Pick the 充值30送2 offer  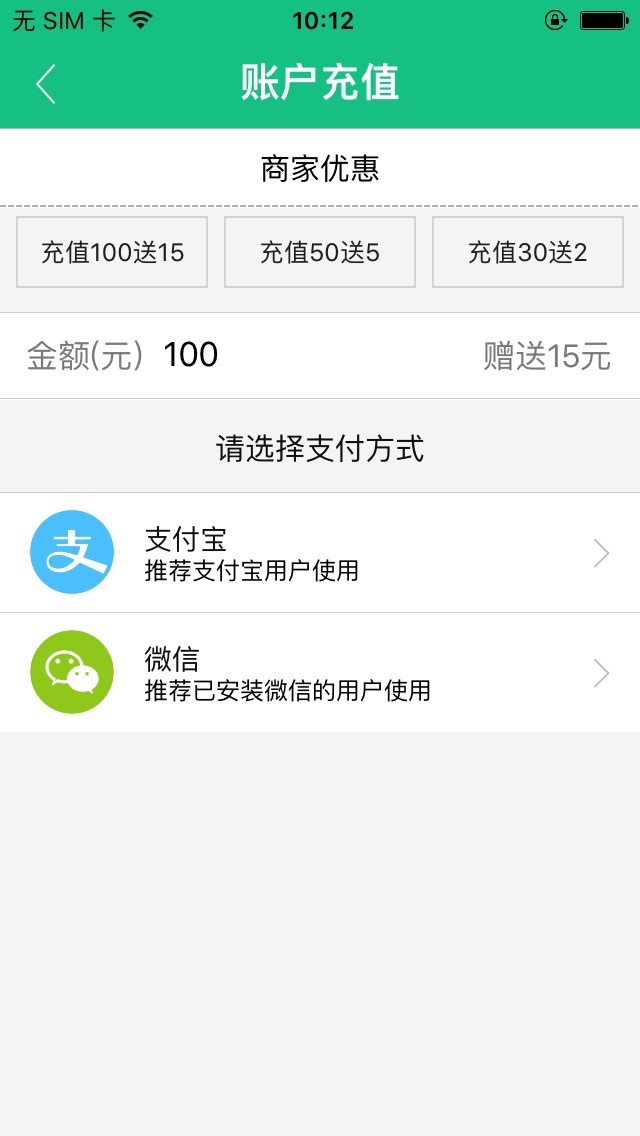click(527, 252)
